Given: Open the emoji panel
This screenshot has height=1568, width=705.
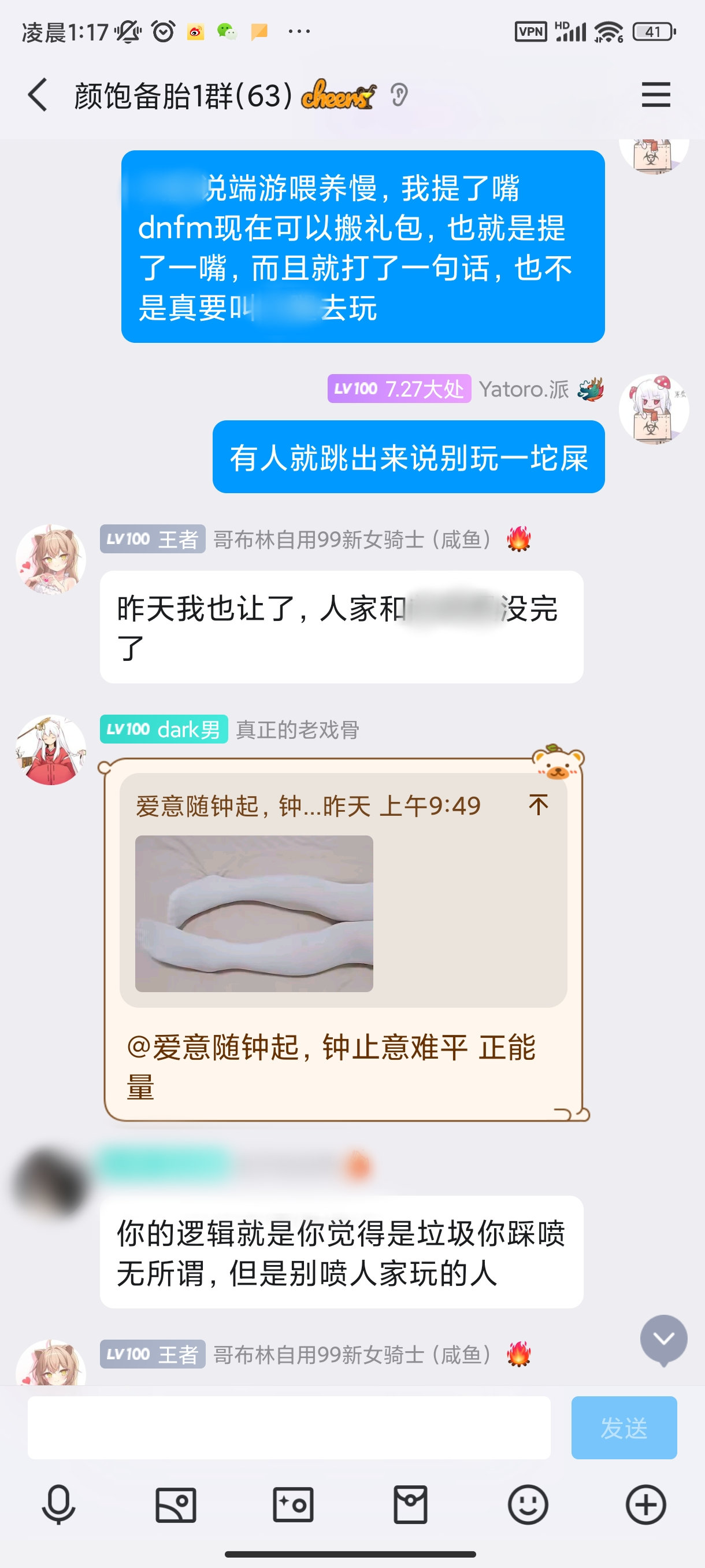Looking at the screenshot, I should click(528, 1505).
